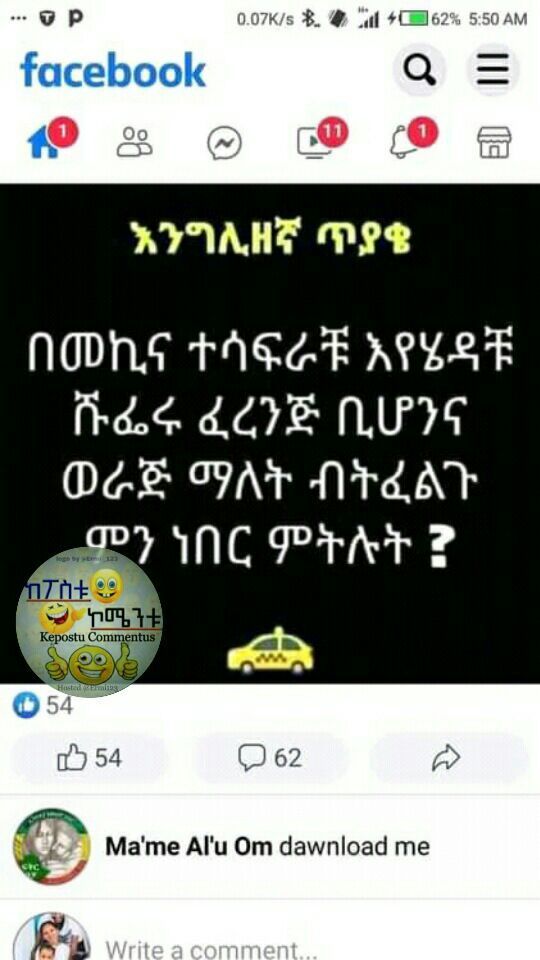Go to the Home feed tab
The height and width of the screenshot is (960, 540).
51,140
